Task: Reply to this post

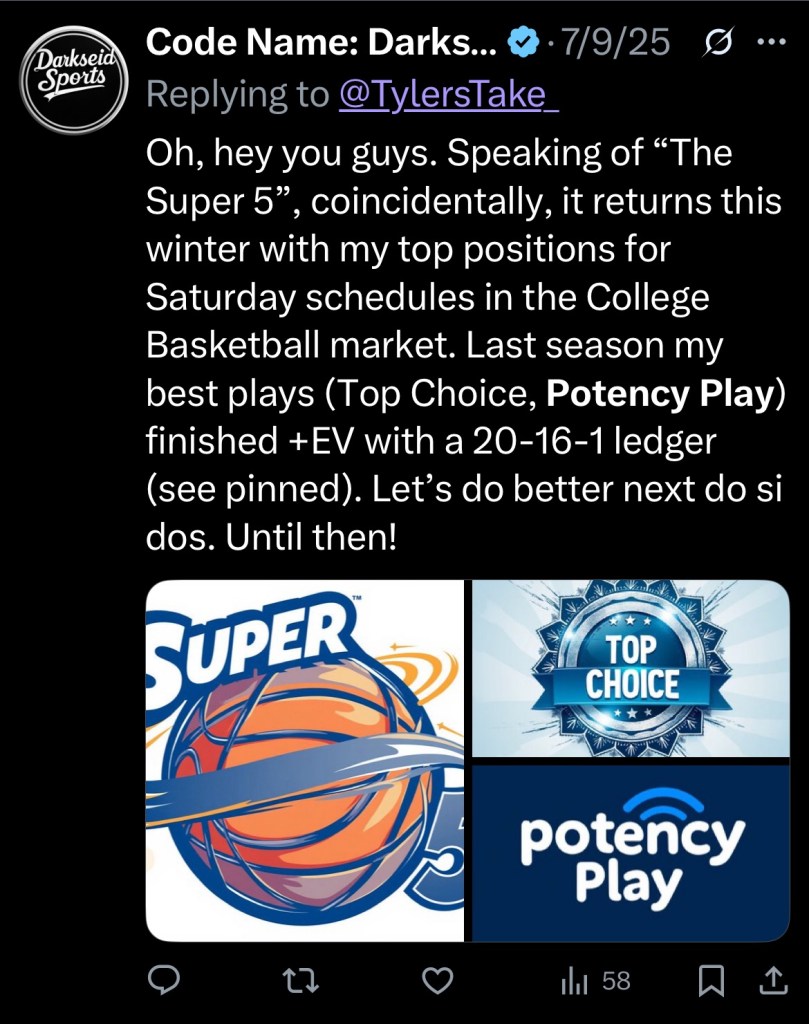Action: [163, 982]
